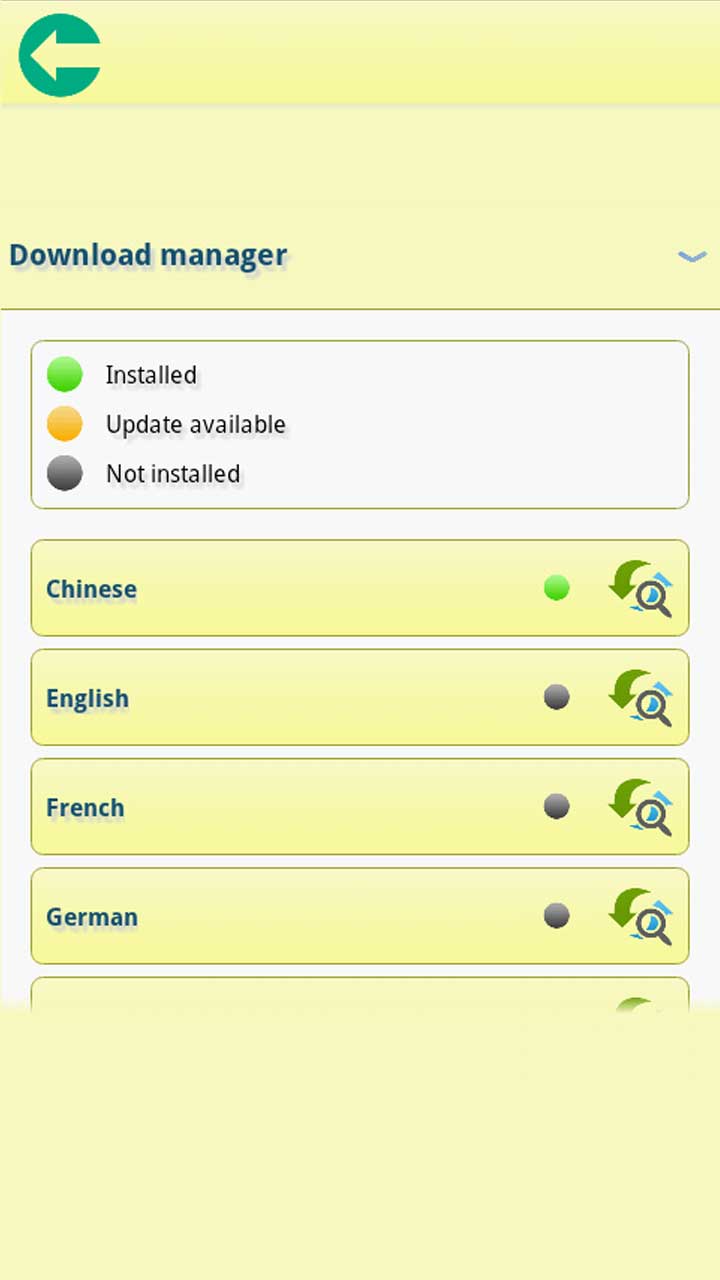Choose the German language row
Screen dimensions: 720x1280
click(x=280, y=916)
